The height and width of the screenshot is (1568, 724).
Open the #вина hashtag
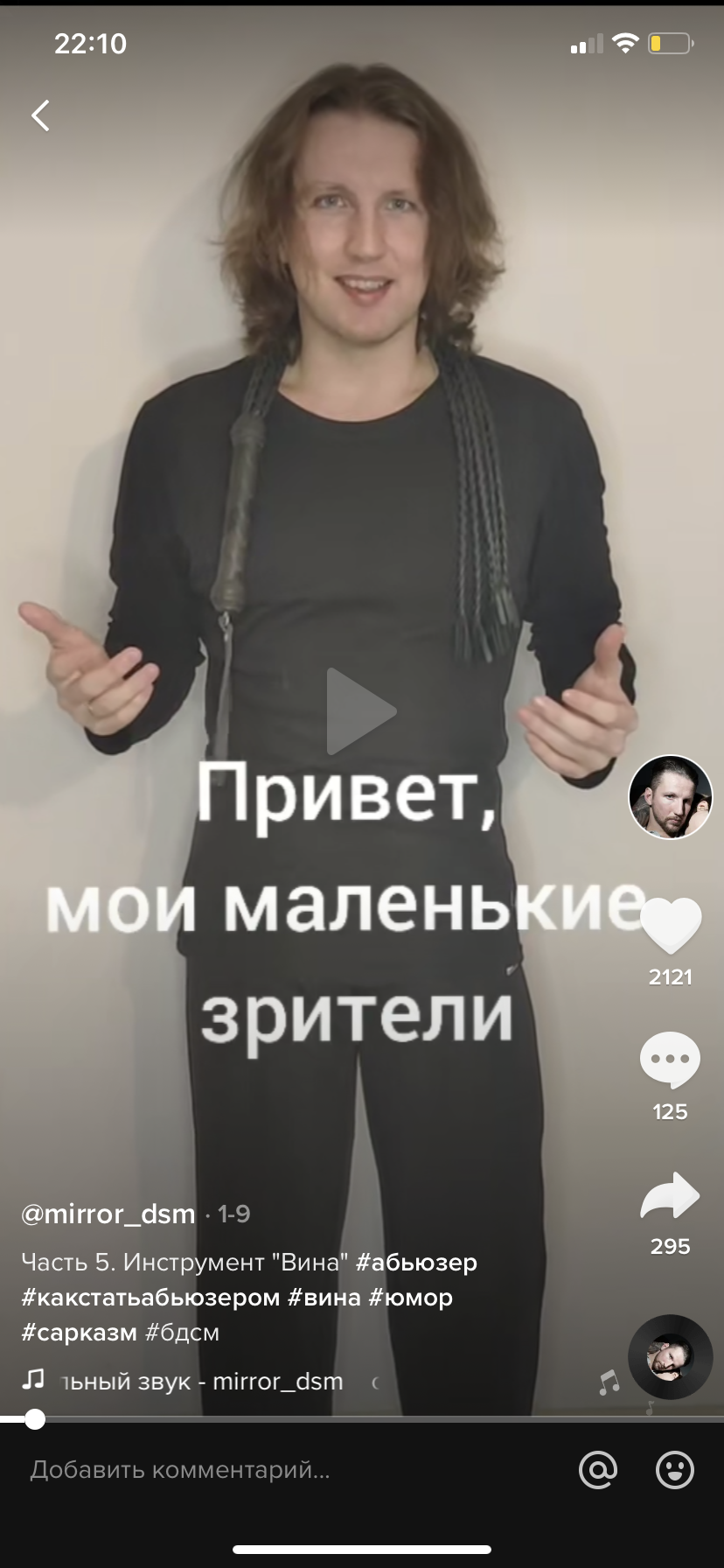pos(324,1297)
